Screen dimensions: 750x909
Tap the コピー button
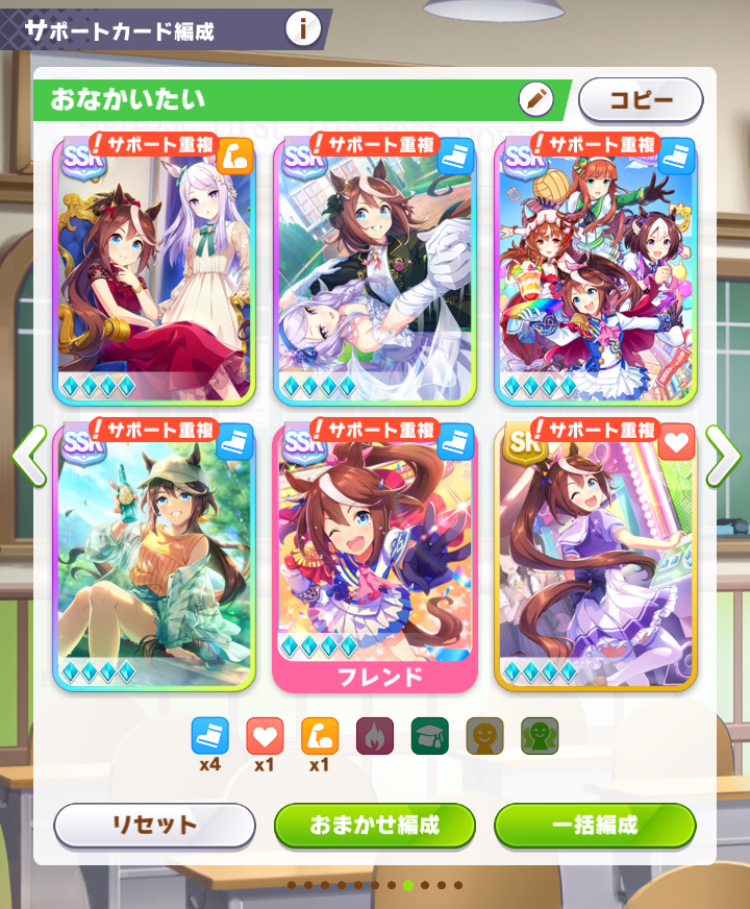tap(641, 100)
